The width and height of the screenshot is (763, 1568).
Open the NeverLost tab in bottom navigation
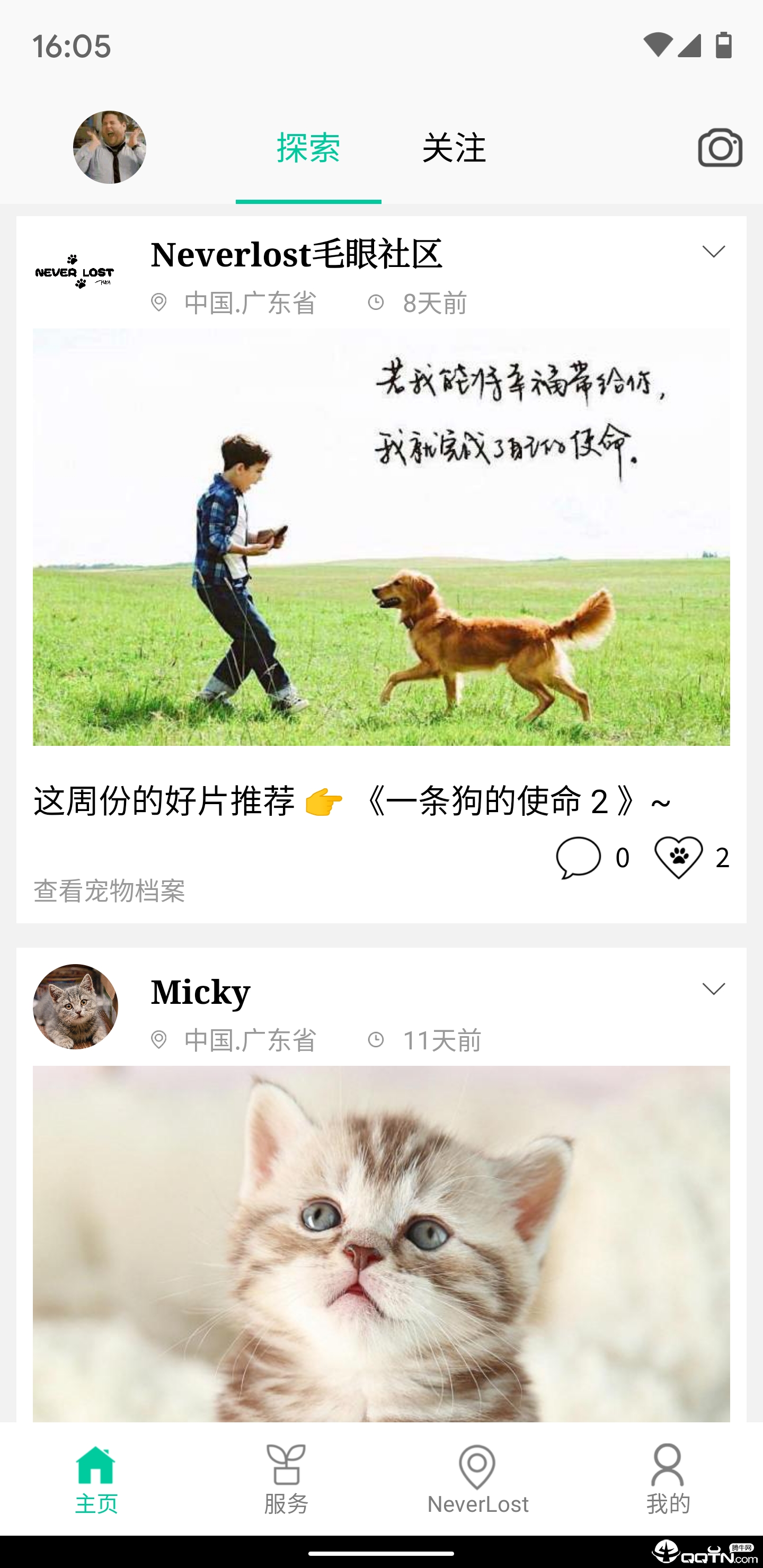point(477,1479)
